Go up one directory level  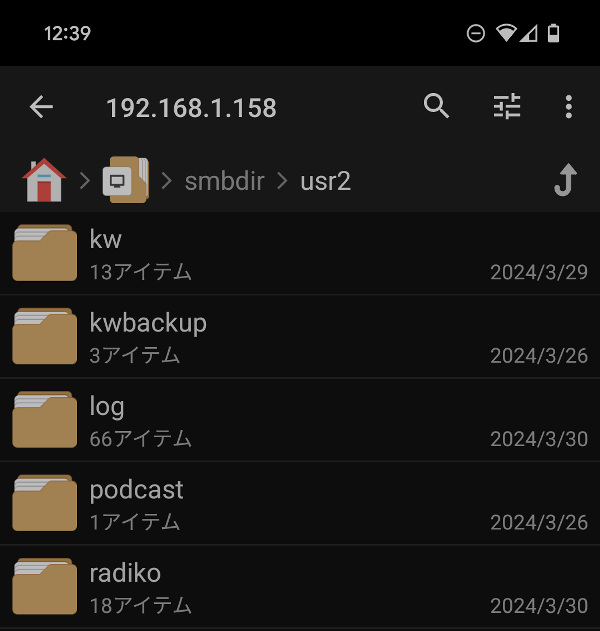tap(565, 181)
